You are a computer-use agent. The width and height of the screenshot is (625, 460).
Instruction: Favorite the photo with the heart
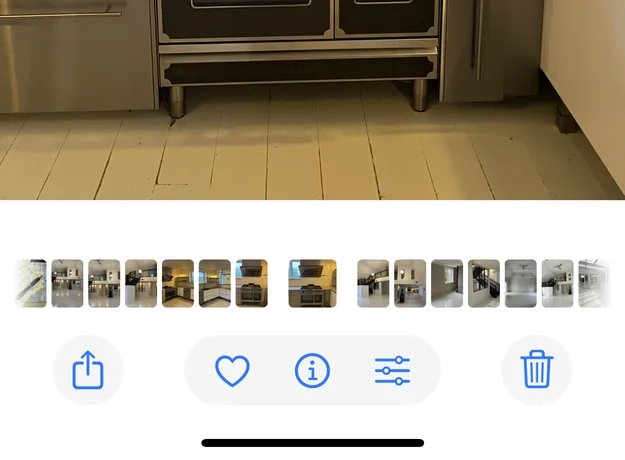(x=232, y=371)
